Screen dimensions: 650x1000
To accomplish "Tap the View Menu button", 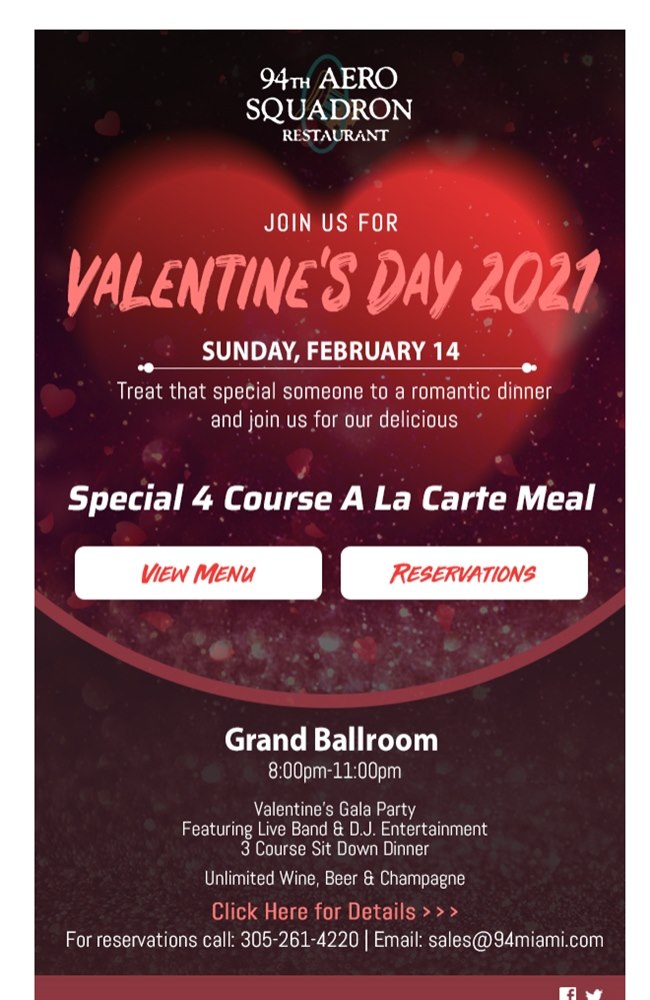I will [198, 573].
